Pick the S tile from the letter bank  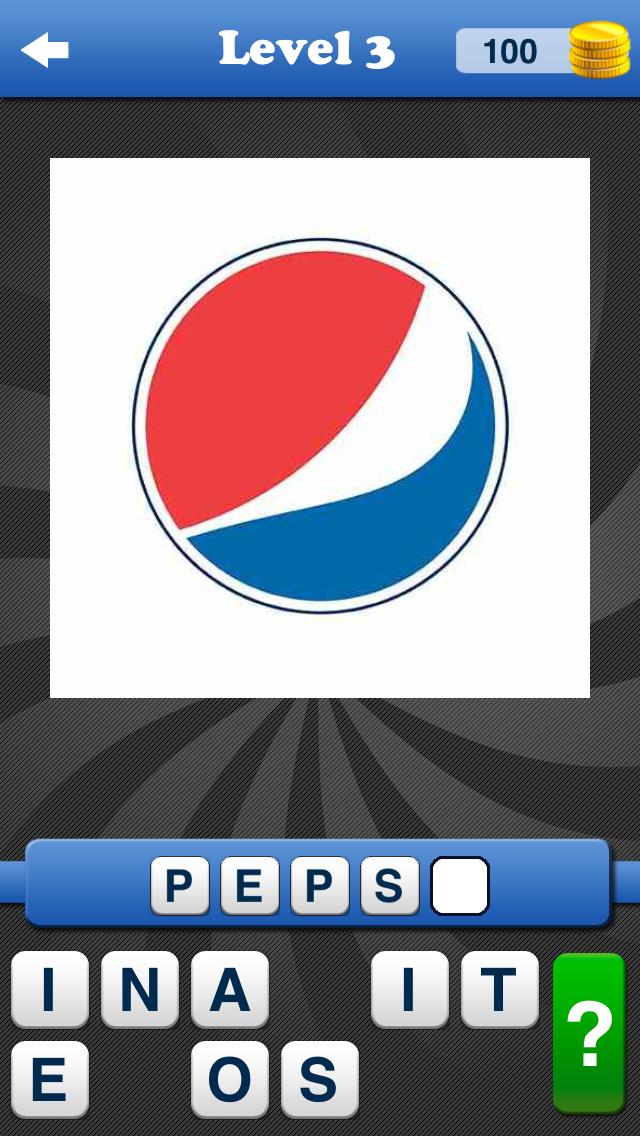[319, 1079]
